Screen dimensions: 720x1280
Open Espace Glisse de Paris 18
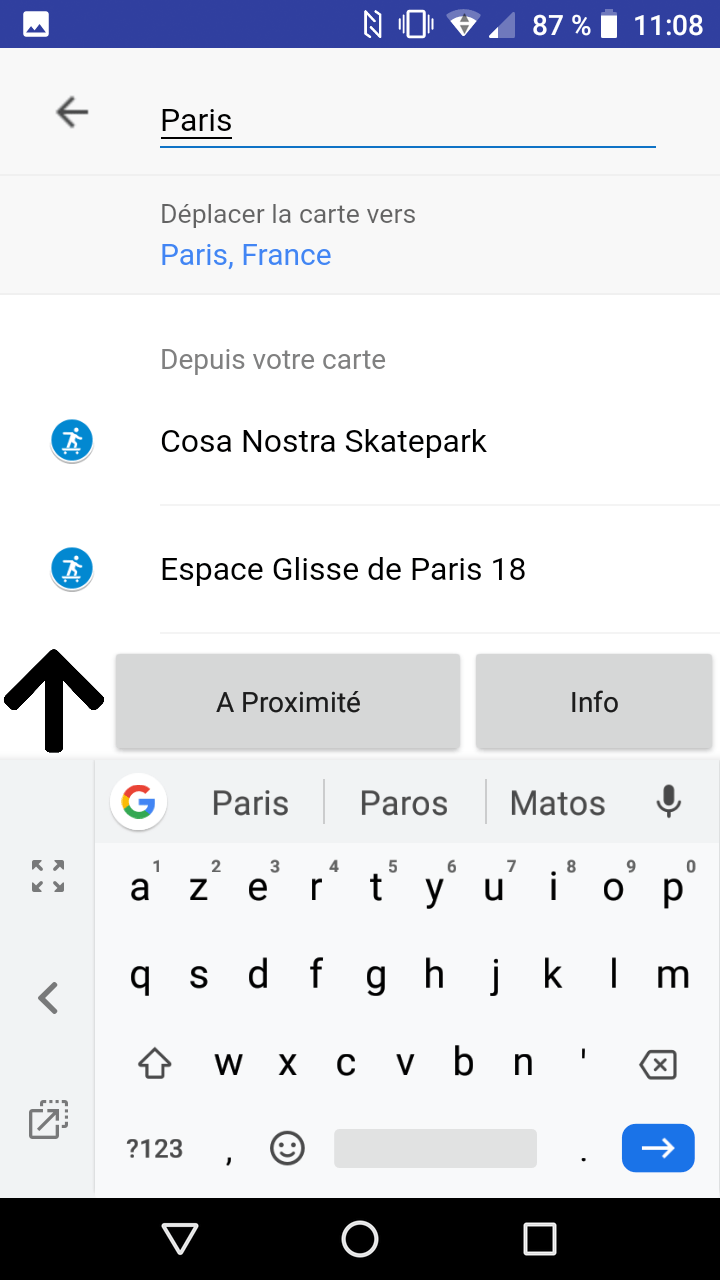click(343, 569)
